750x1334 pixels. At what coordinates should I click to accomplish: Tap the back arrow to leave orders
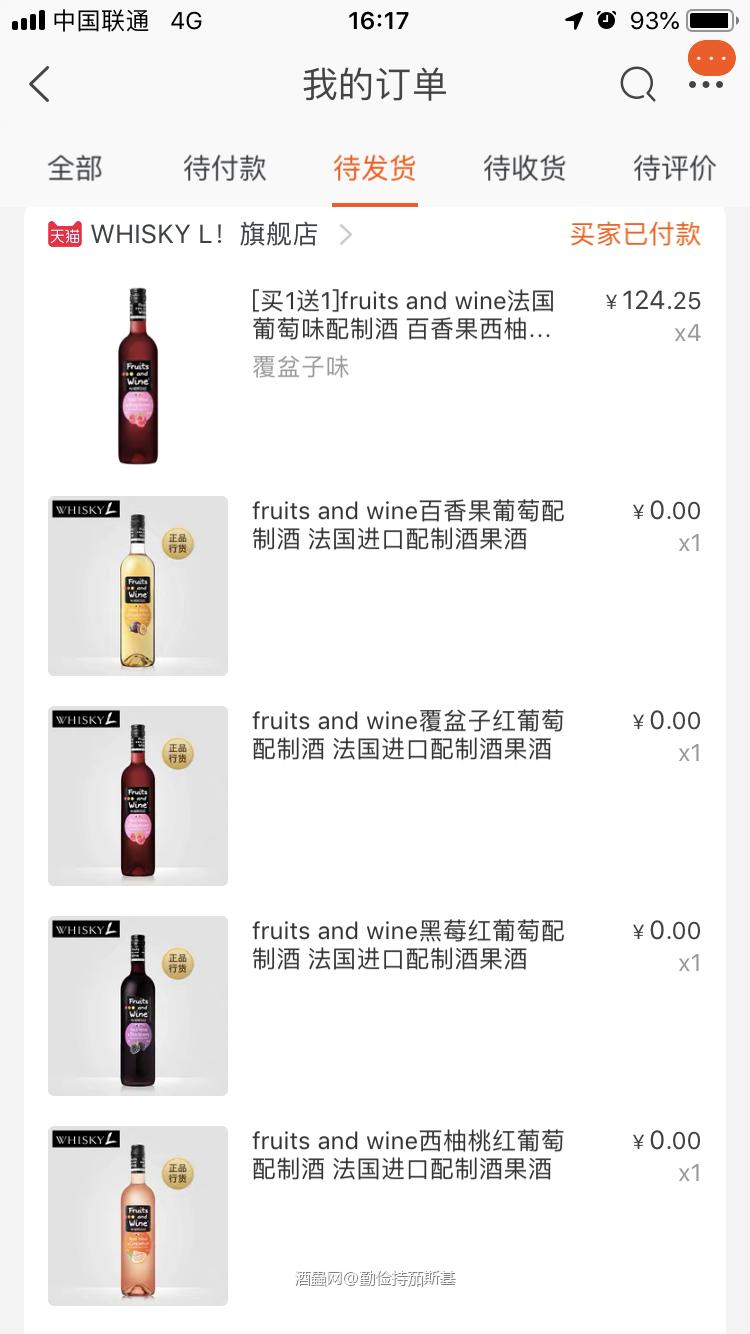pyautogui.click(x=39, y=85)
